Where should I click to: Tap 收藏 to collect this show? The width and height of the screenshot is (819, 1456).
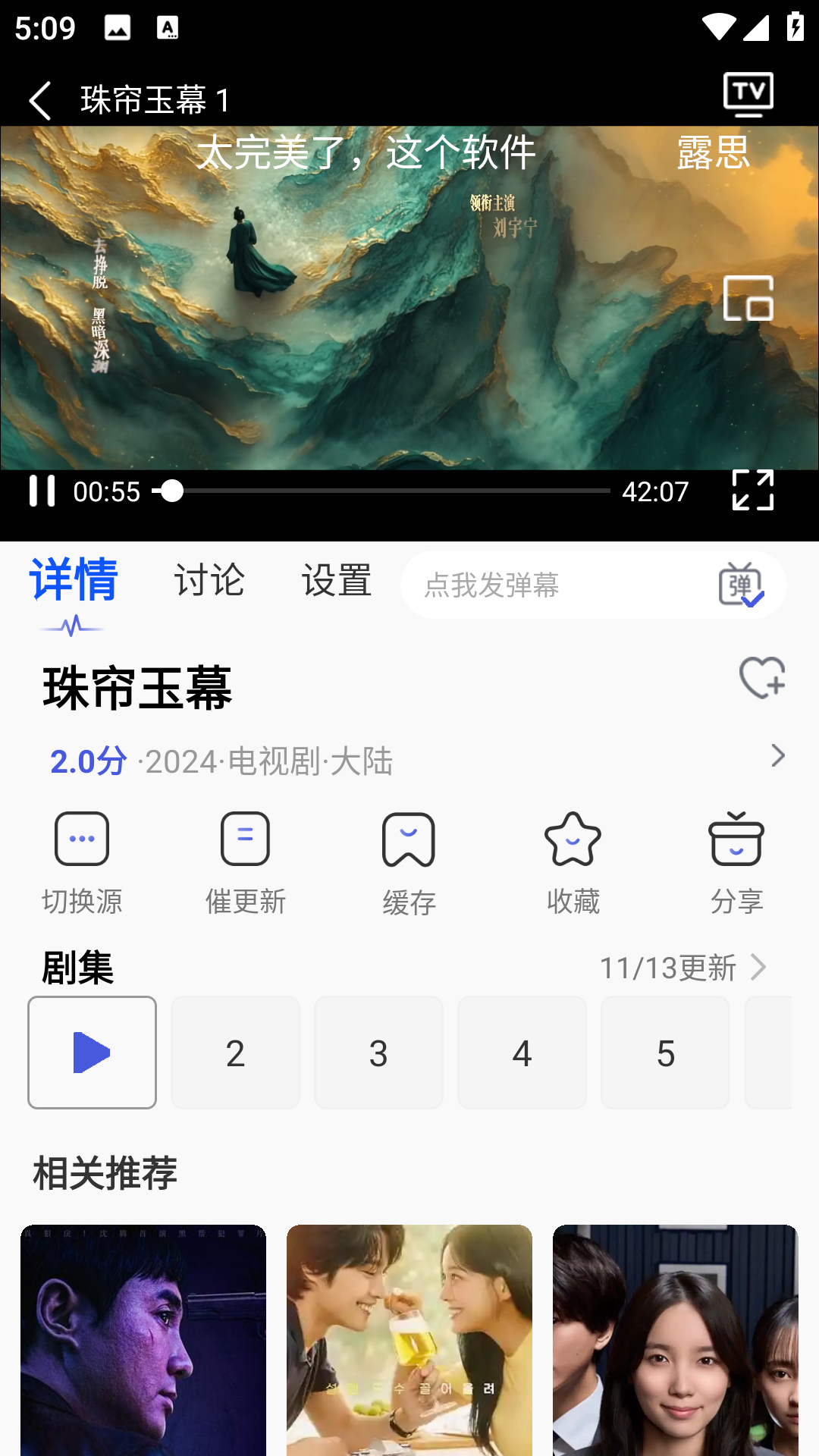click(573, 863)
